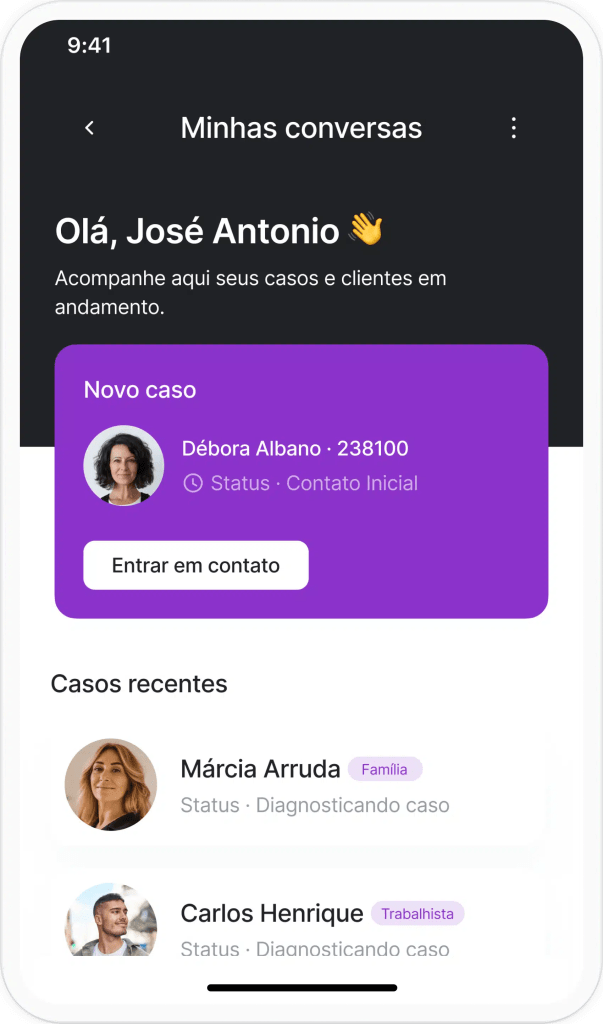Viewport: 603px width, 1024px height.
Task: Open the three-dot overflow menu
Action: 513,128
